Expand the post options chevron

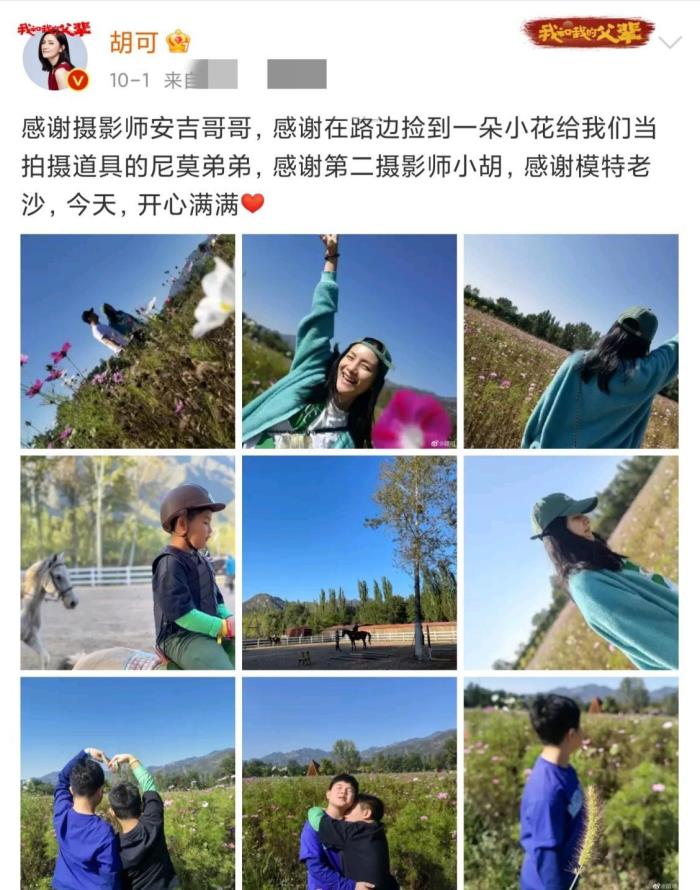coord(671,41)
